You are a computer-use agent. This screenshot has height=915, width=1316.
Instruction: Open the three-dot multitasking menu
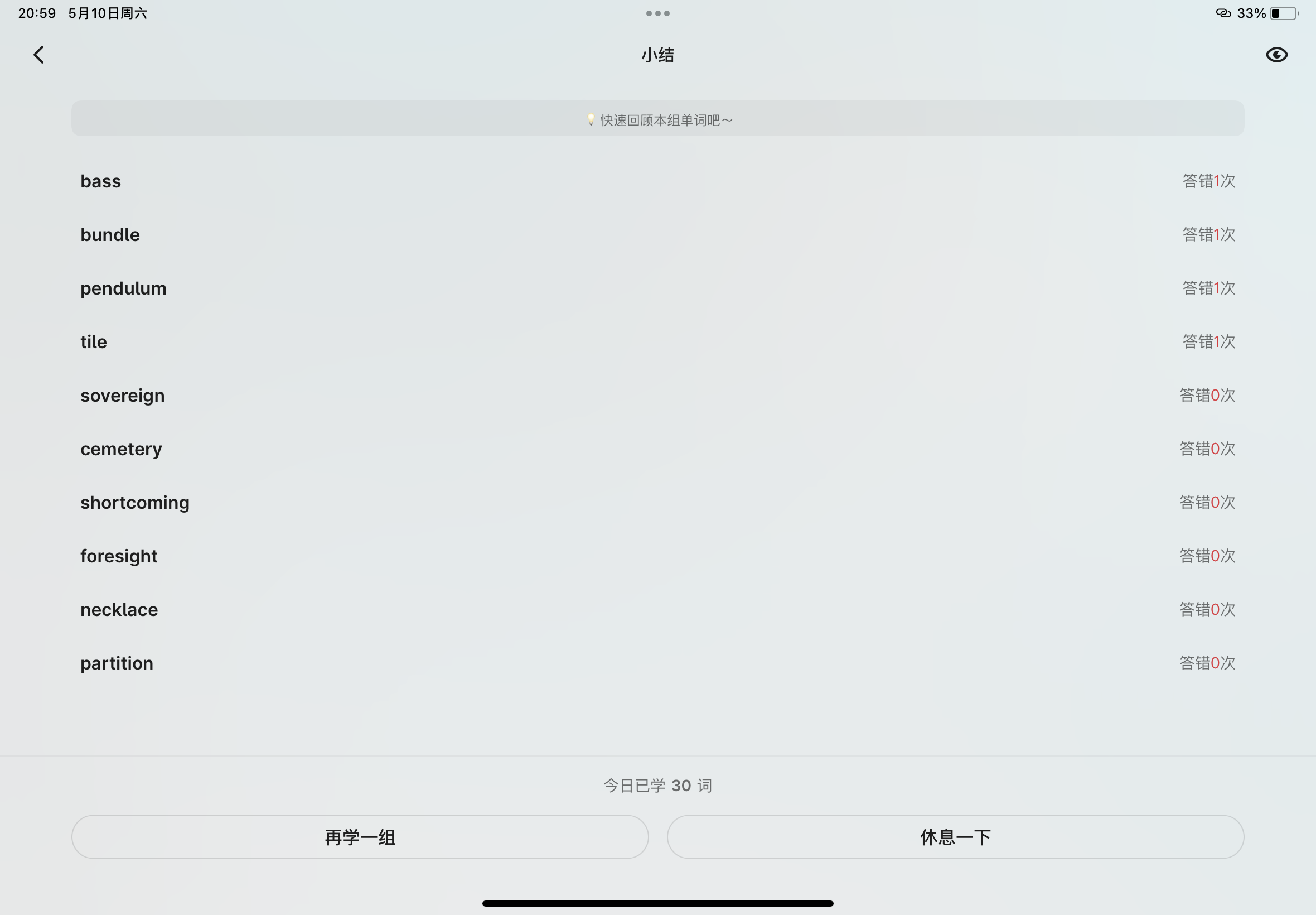pos(657,13)
